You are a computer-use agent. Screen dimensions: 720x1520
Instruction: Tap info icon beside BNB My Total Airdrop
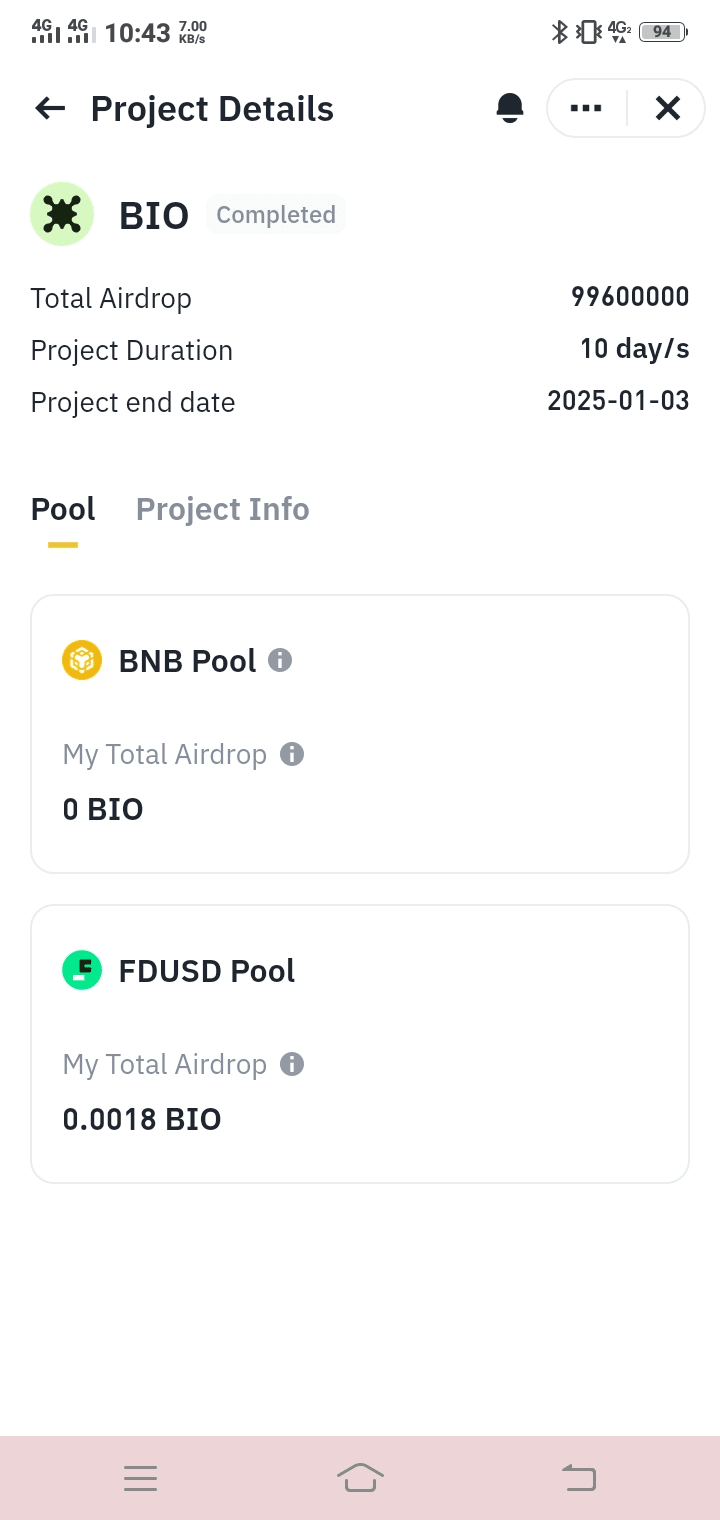292,754
